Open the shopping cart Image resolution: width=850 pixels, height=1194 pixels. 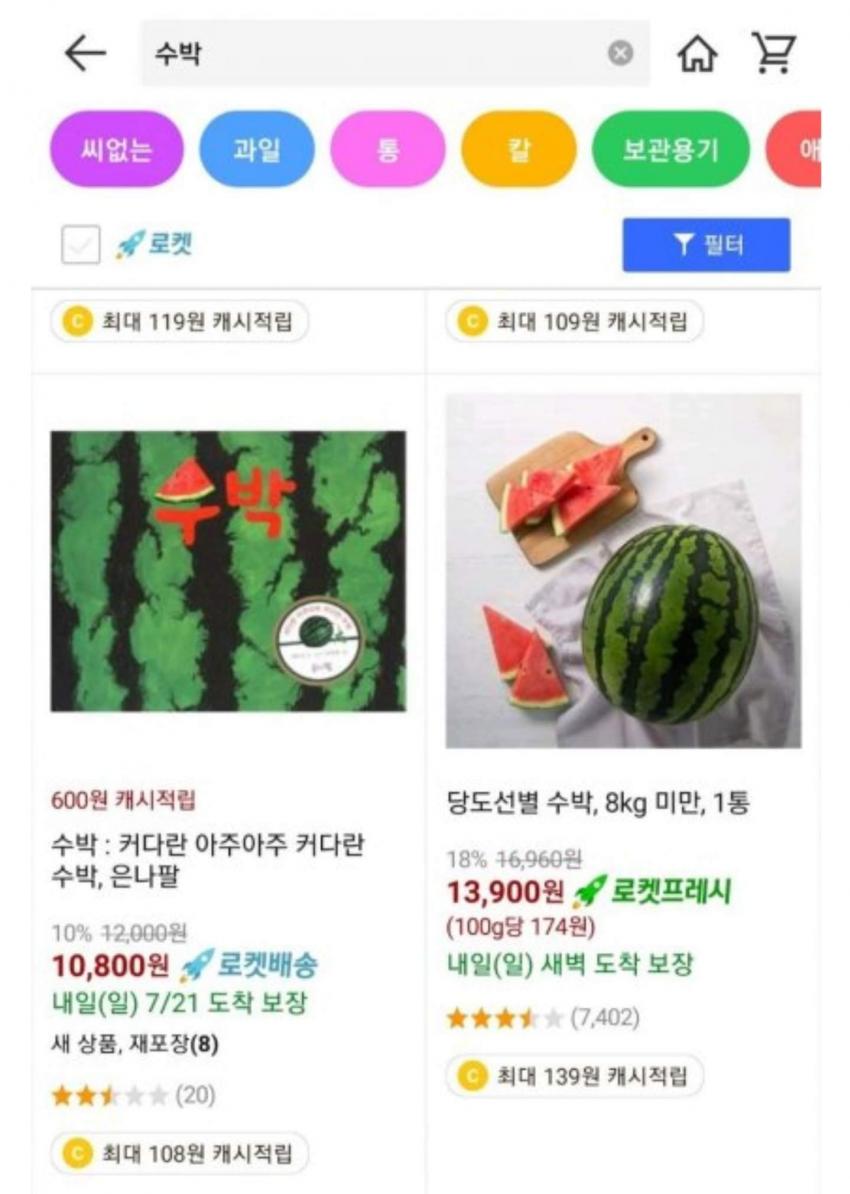[x=773, y=53]
